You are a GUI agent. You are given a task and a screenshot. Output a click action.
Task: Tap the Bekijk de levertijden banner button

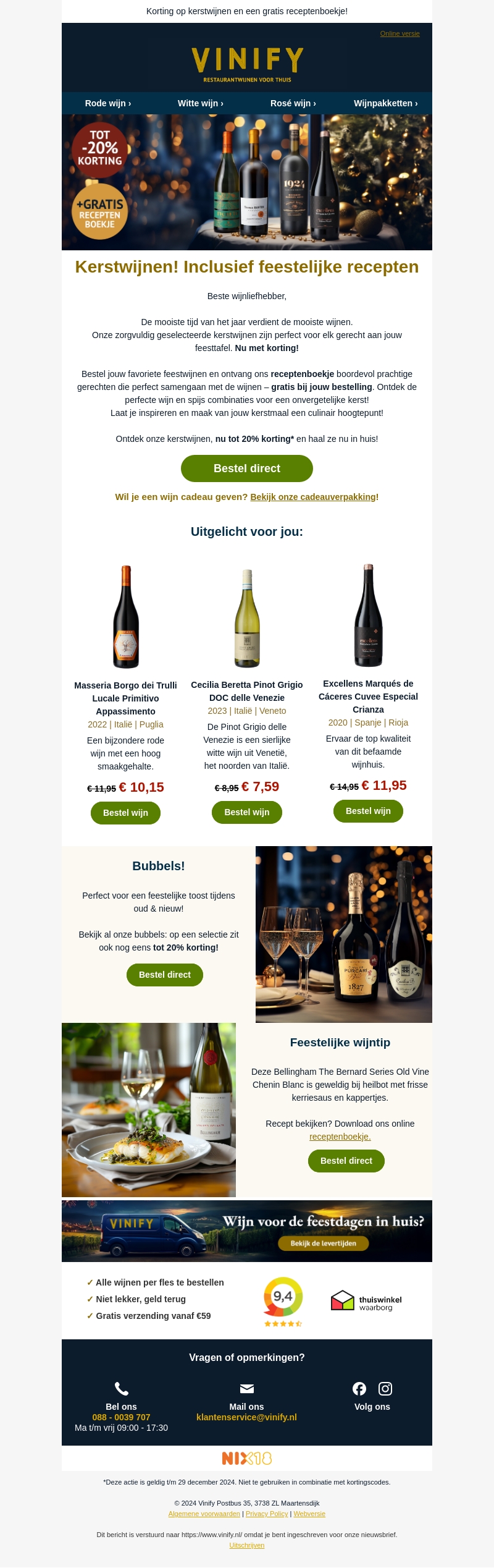point(324,1243)
